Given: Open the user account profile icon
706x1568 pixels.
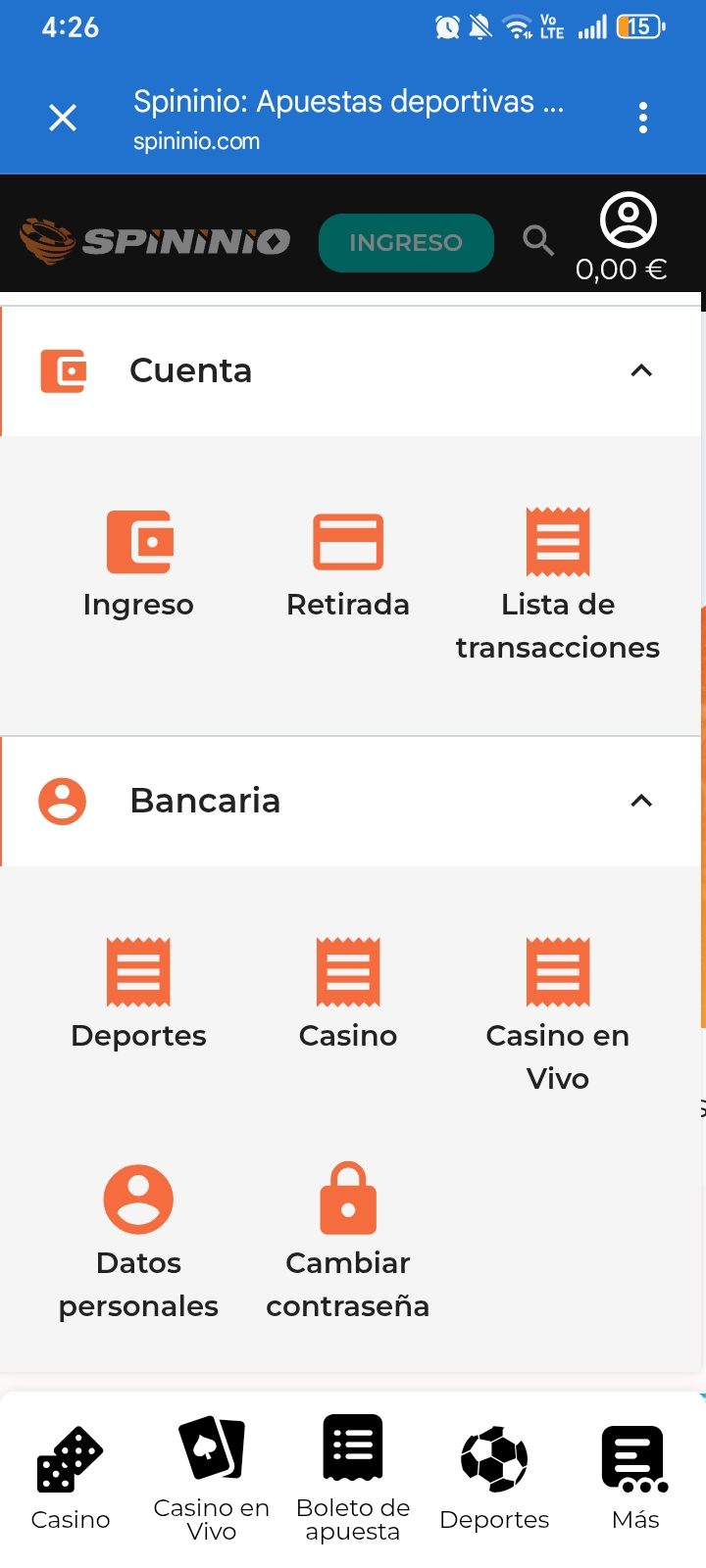Looking at the screenshot, I should (x=628, y=221).
